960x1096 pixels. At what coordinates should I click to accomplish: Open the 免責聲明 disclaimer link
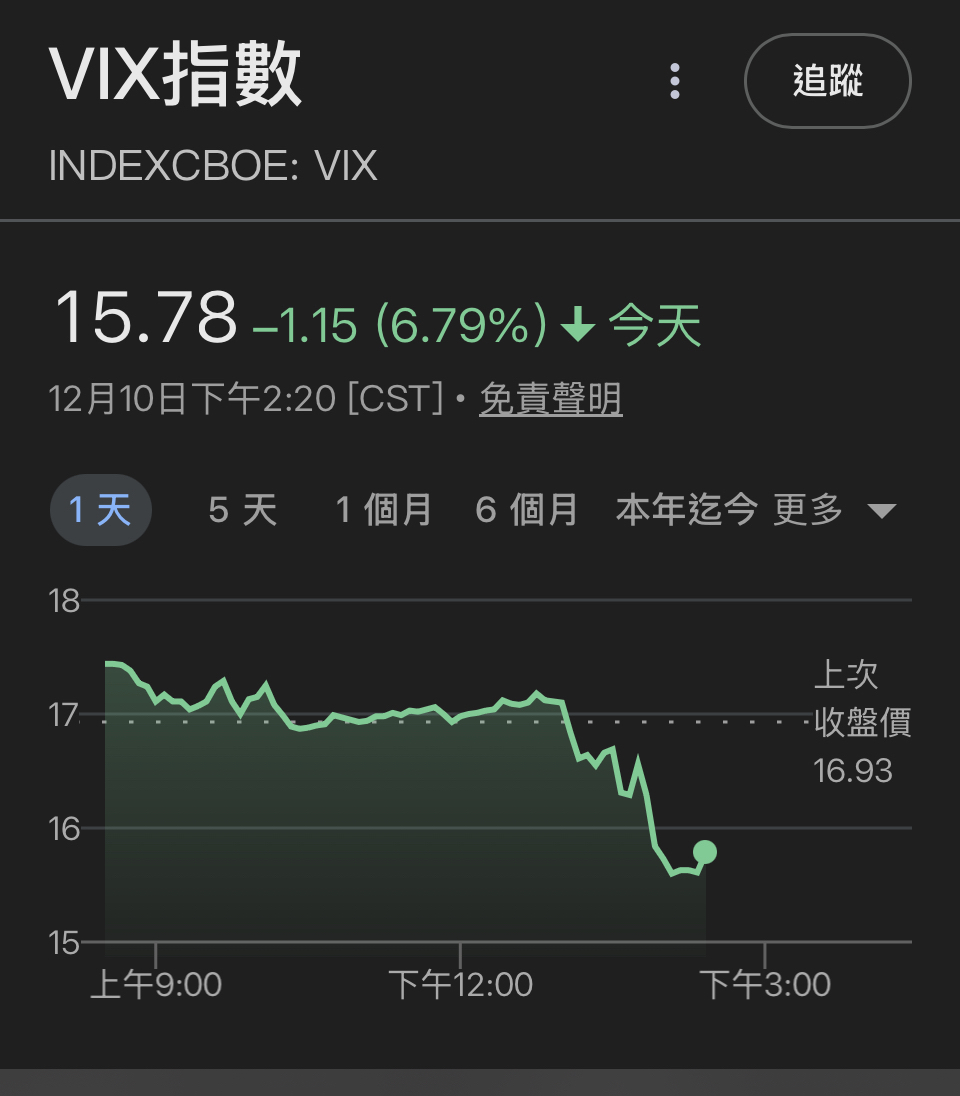tap(551, 397)
